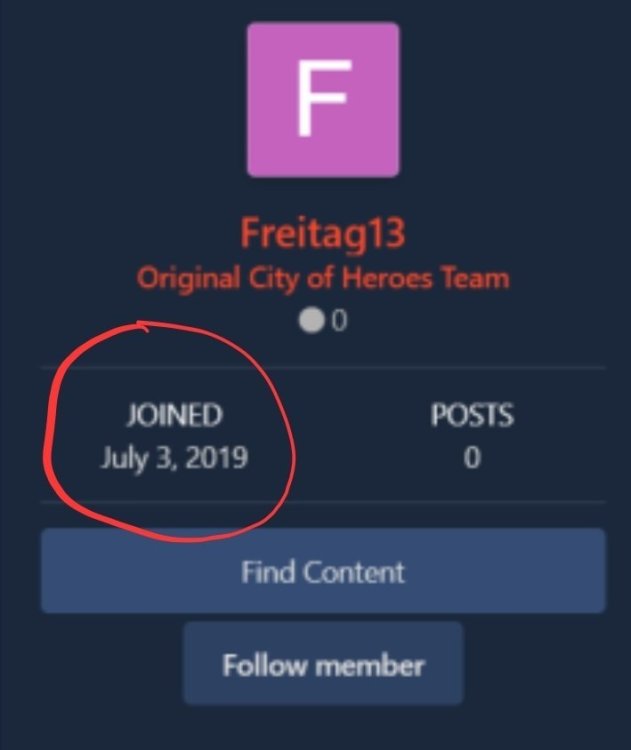The height and width of the screenshot is (750, 631).
Task: Open the pink F avatar
Action: [x=323, y=100]
